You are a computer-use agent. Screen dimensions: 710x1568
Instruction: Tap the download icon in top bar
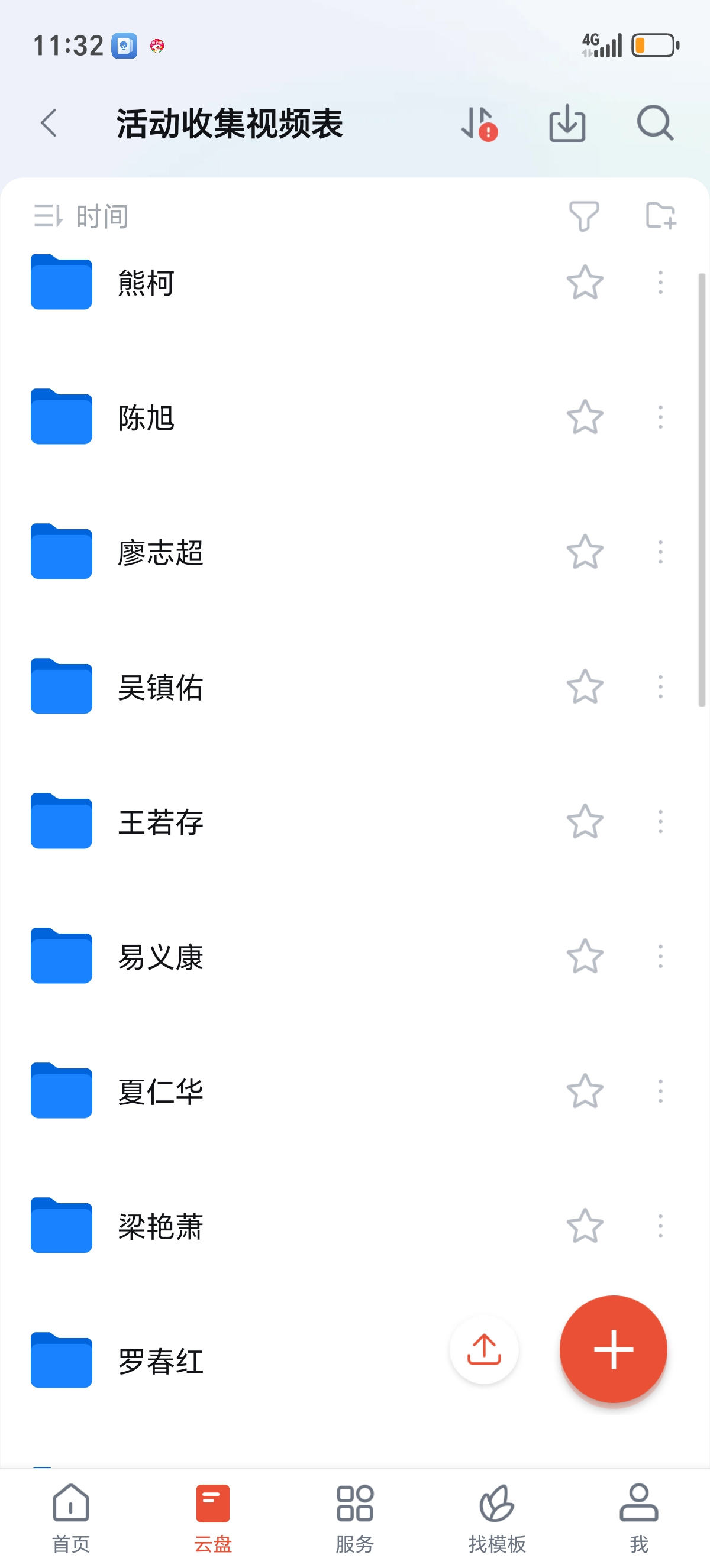[567, 124]
